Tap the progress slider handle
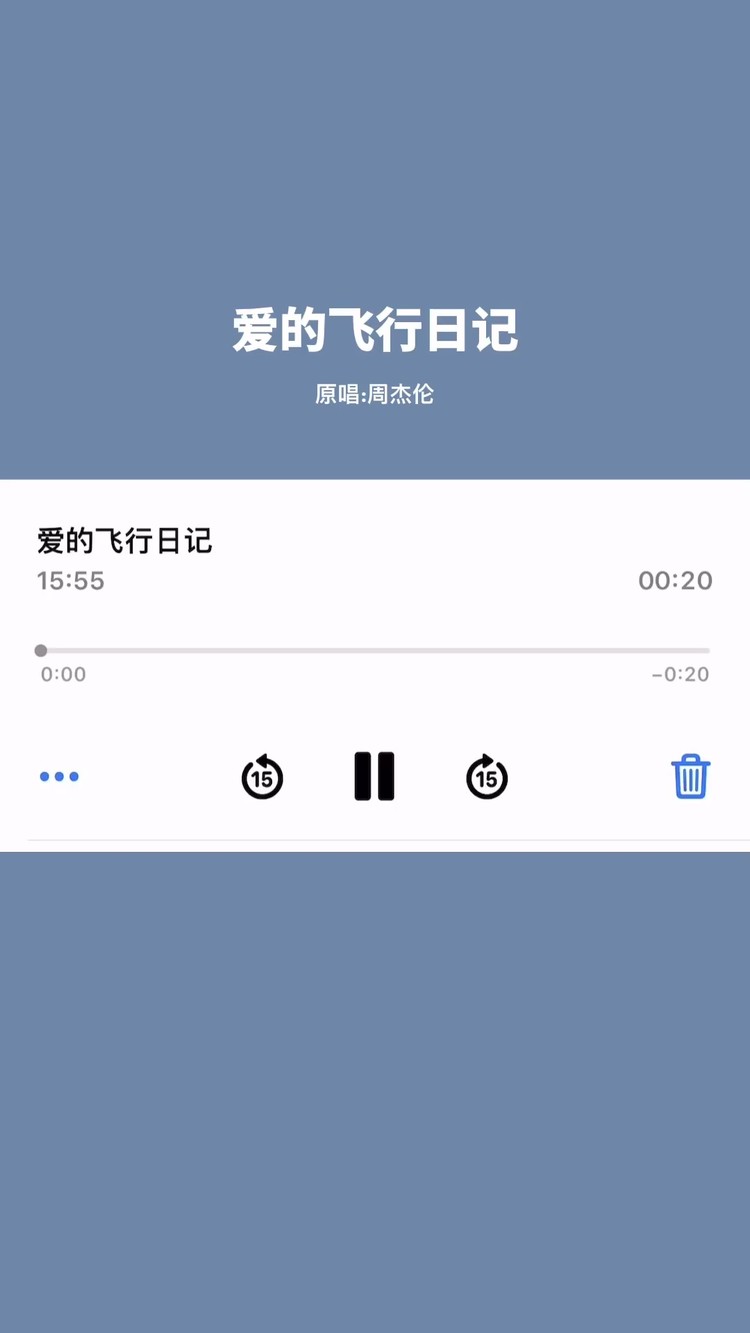750x1333 pixels. tap(41, 650)
